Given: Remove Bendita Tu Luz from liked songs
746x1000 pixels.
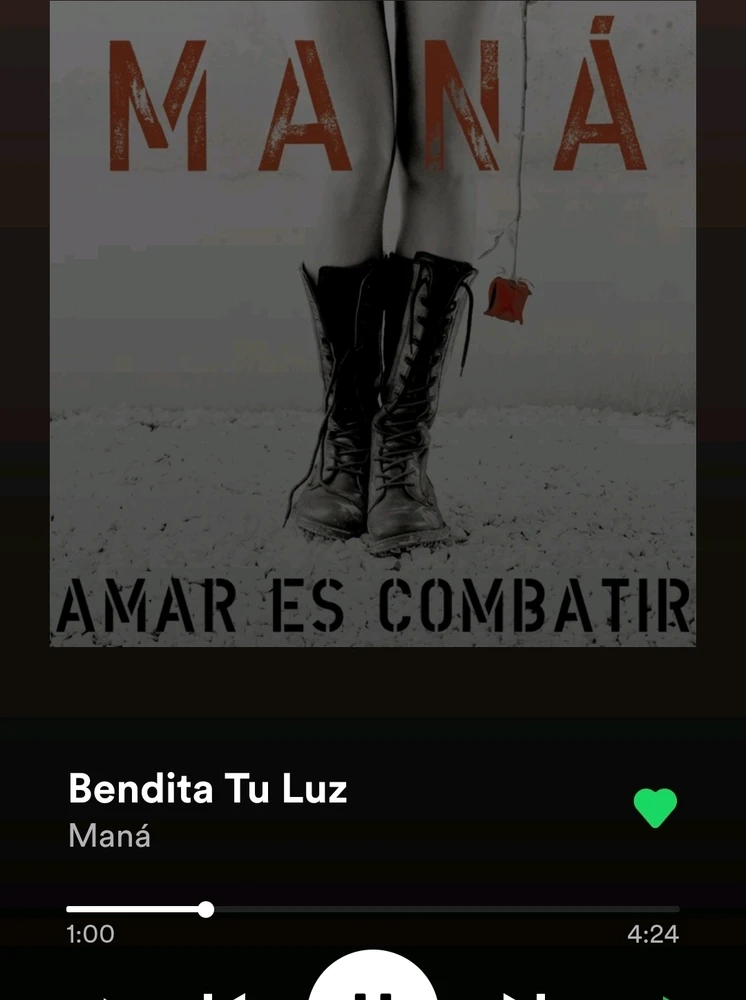Looking at the screenshot, I should pos(655,808).
